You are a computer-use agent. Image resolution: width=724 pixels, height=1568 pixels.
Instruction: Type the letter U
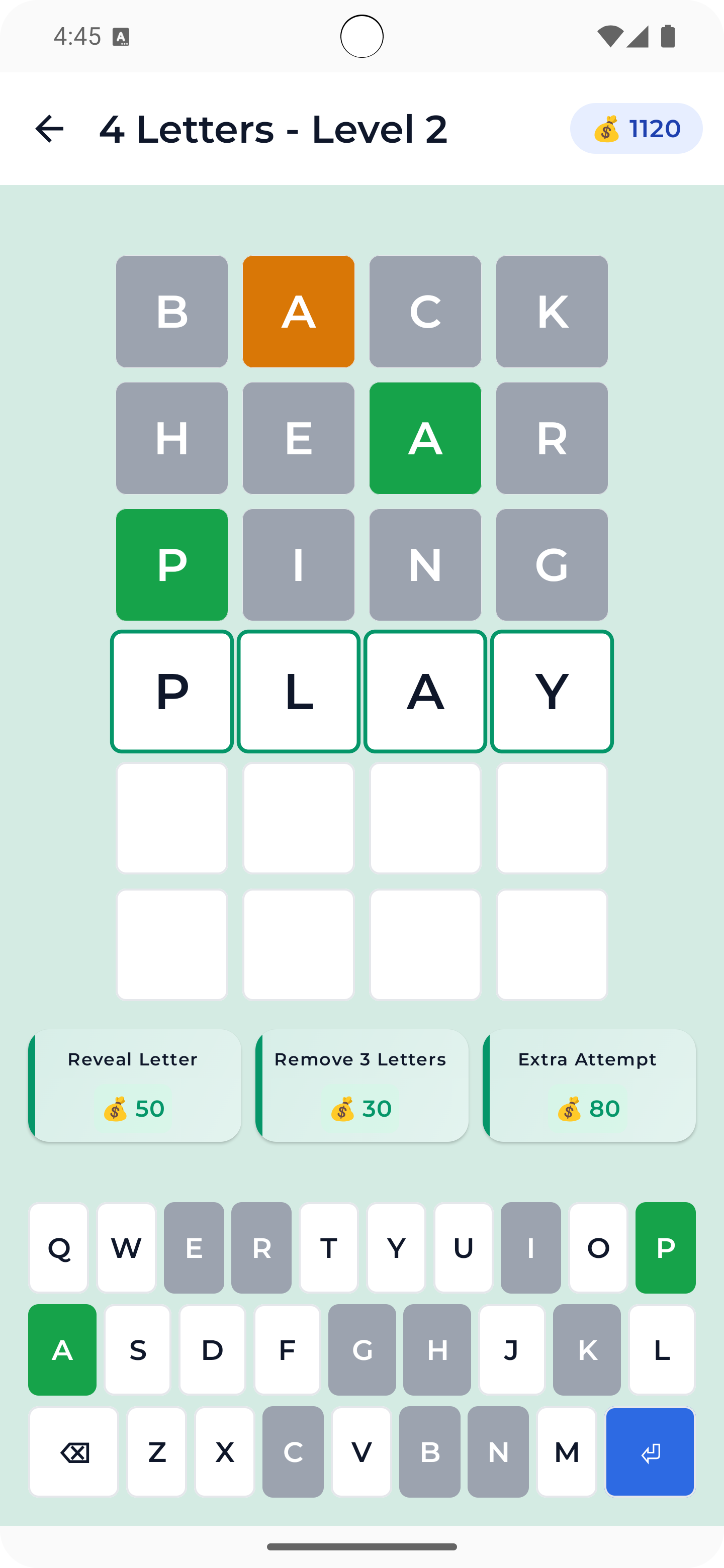(463, 1247)
